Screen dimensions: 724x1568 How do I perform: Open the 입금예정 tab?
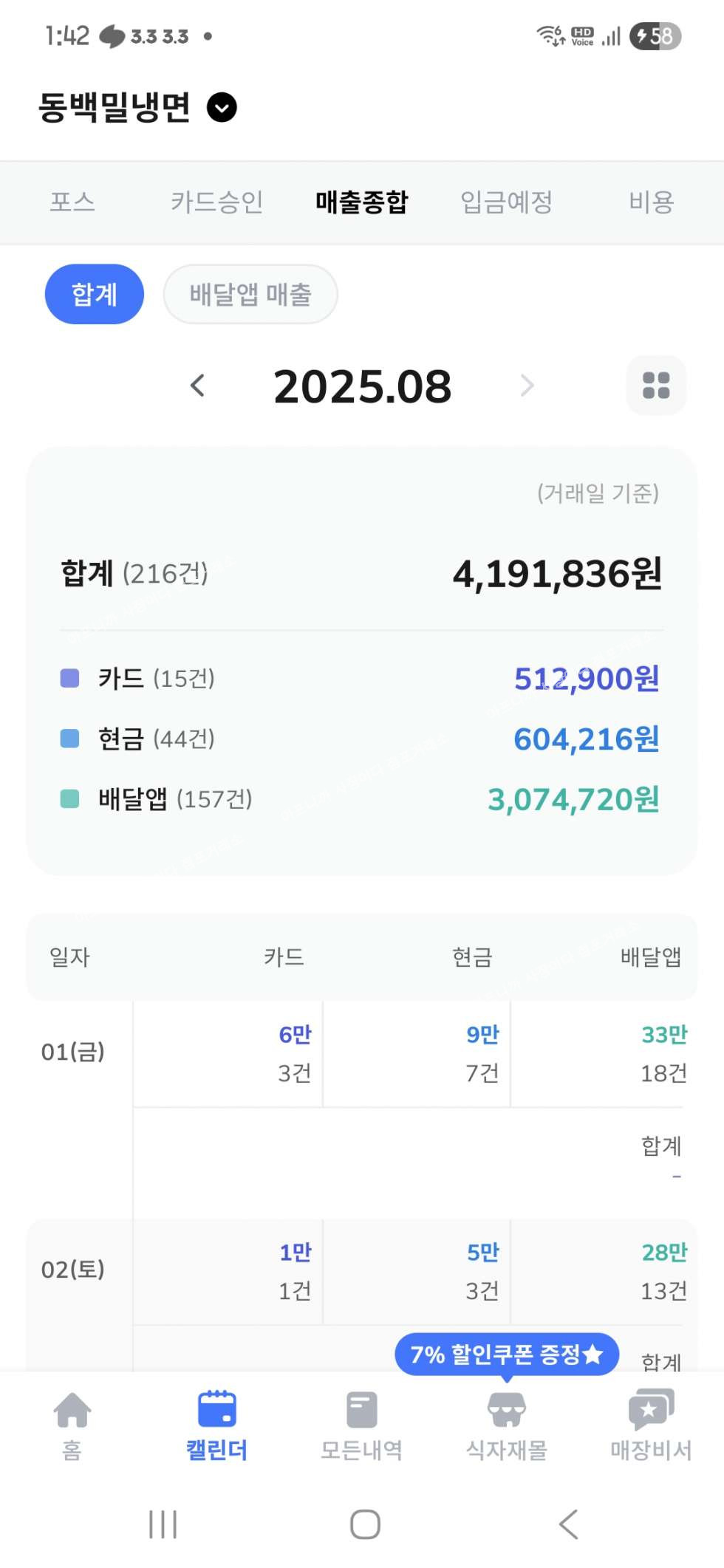(x=506, y=202)
